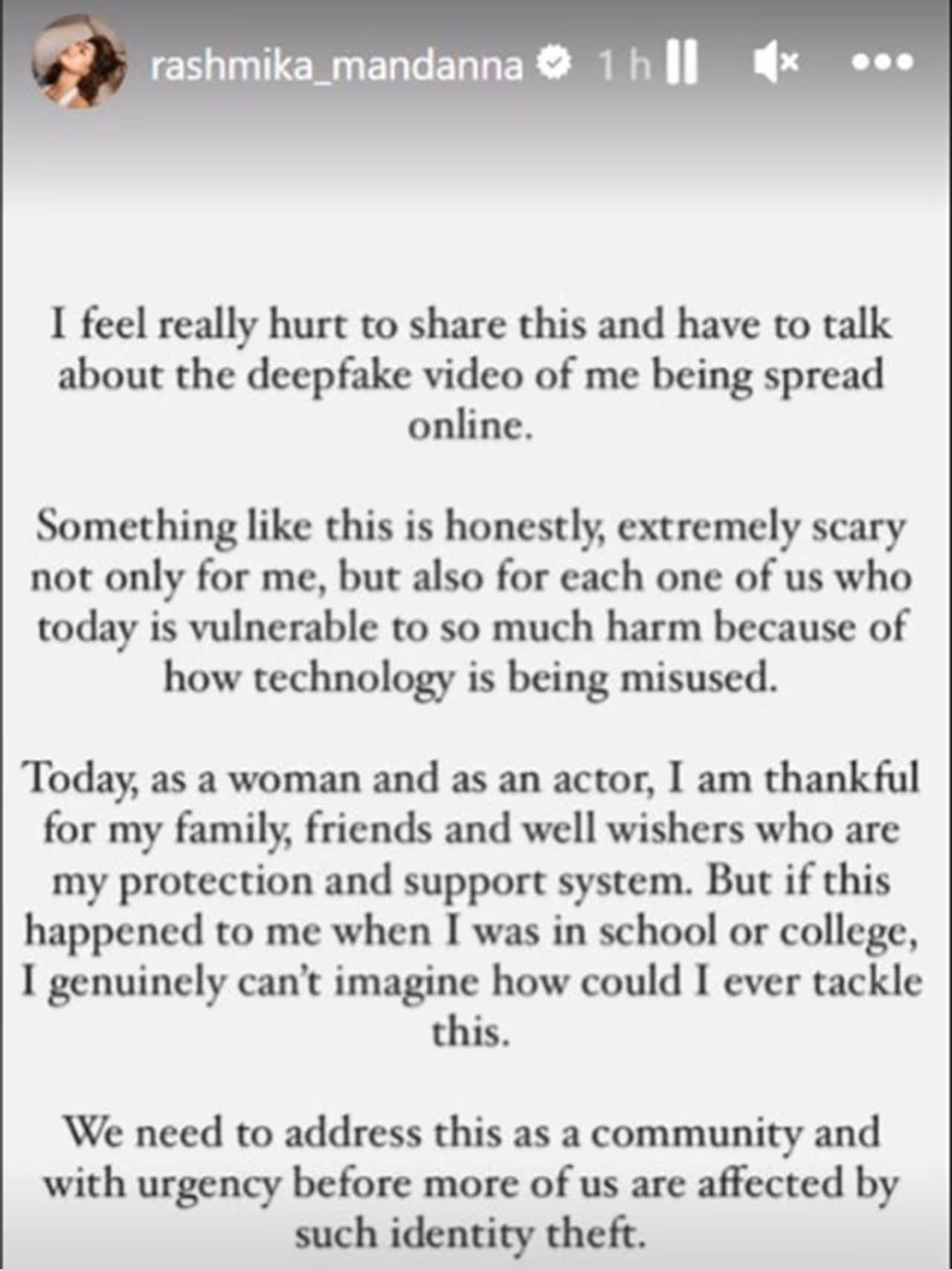Open the rashmika_mandanna username link
952x1269 pixels.
pos(336,65)
